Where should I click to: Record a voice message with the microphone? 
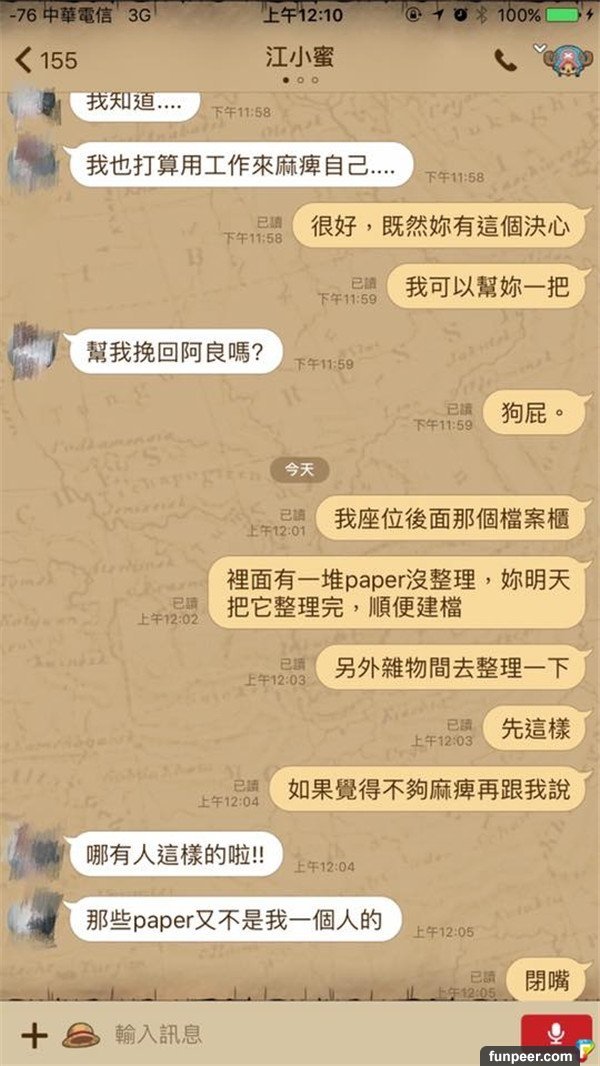coord(555,1032)
